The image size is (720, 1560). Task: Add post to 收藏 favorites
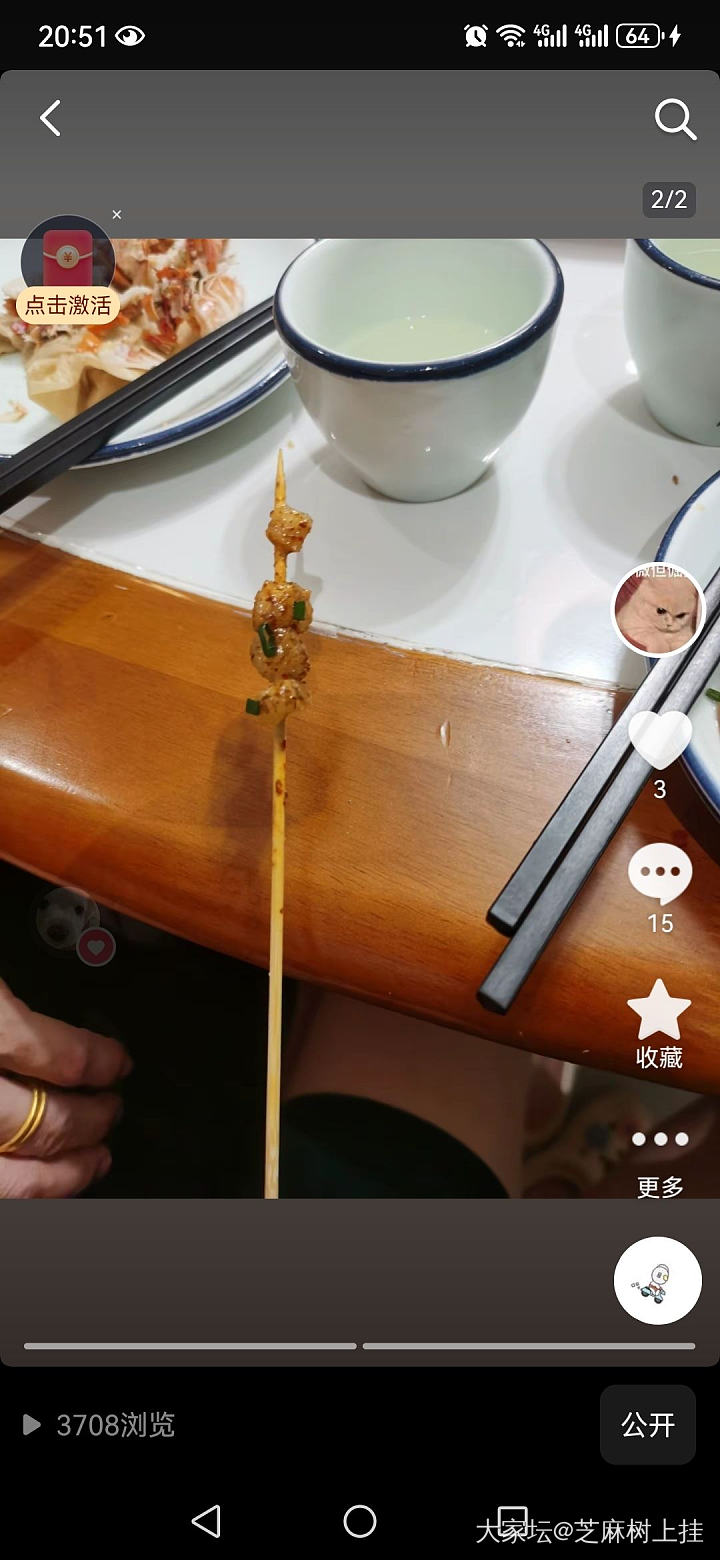click(x=659, y=1012)
